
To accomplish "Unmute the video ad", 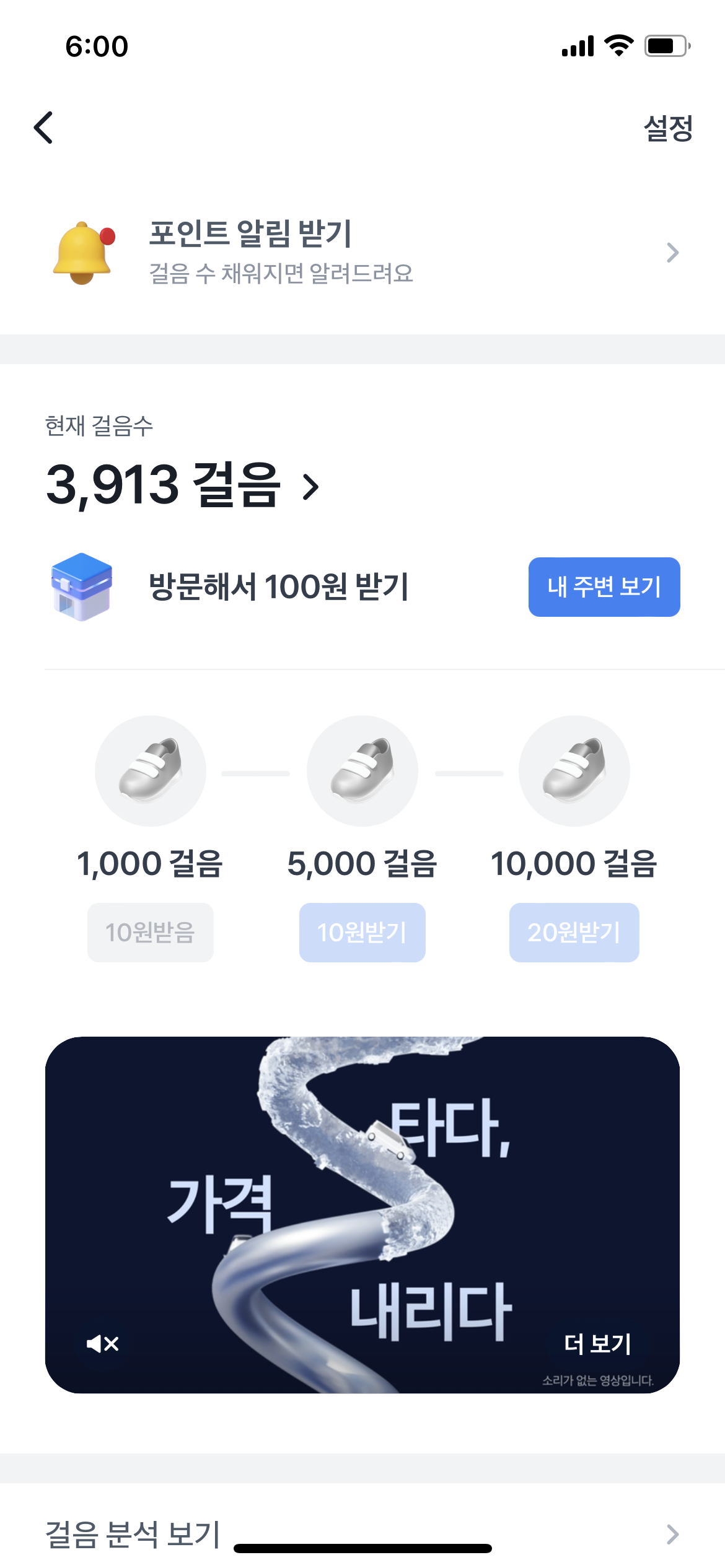I will pos(102,1344).
